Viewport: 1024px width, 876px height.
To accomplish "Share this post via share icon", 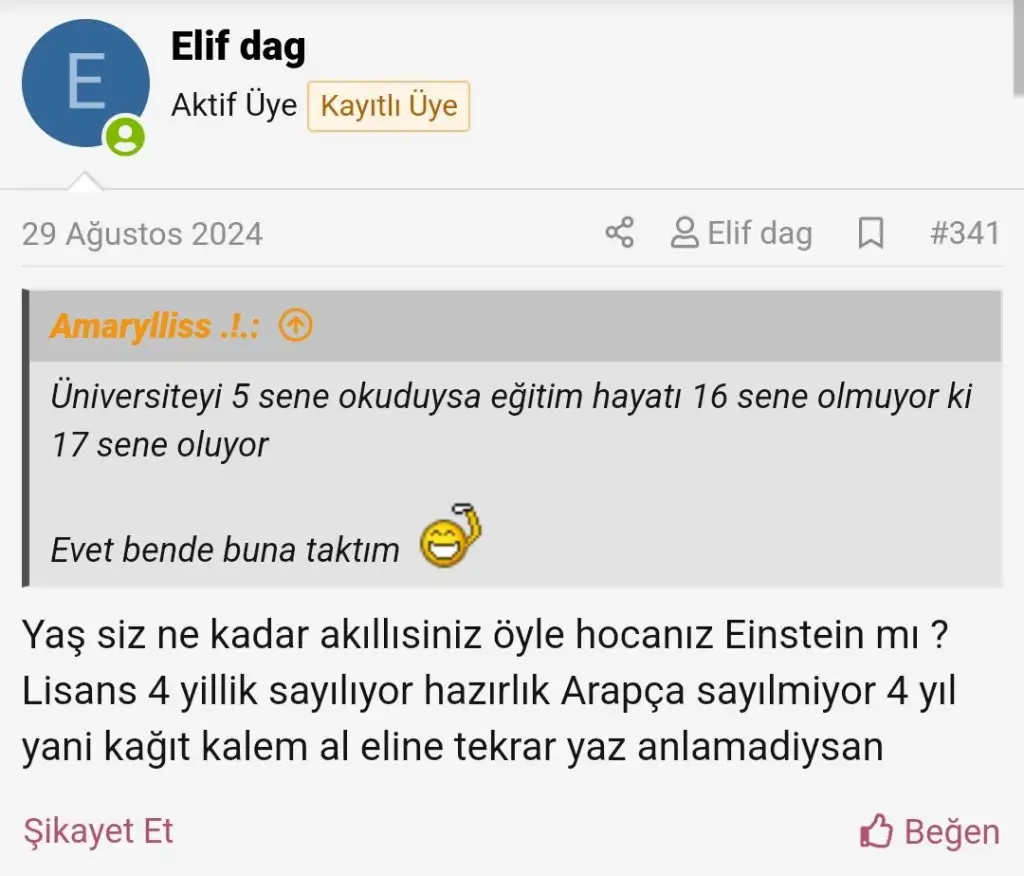I will coord(620,234).
